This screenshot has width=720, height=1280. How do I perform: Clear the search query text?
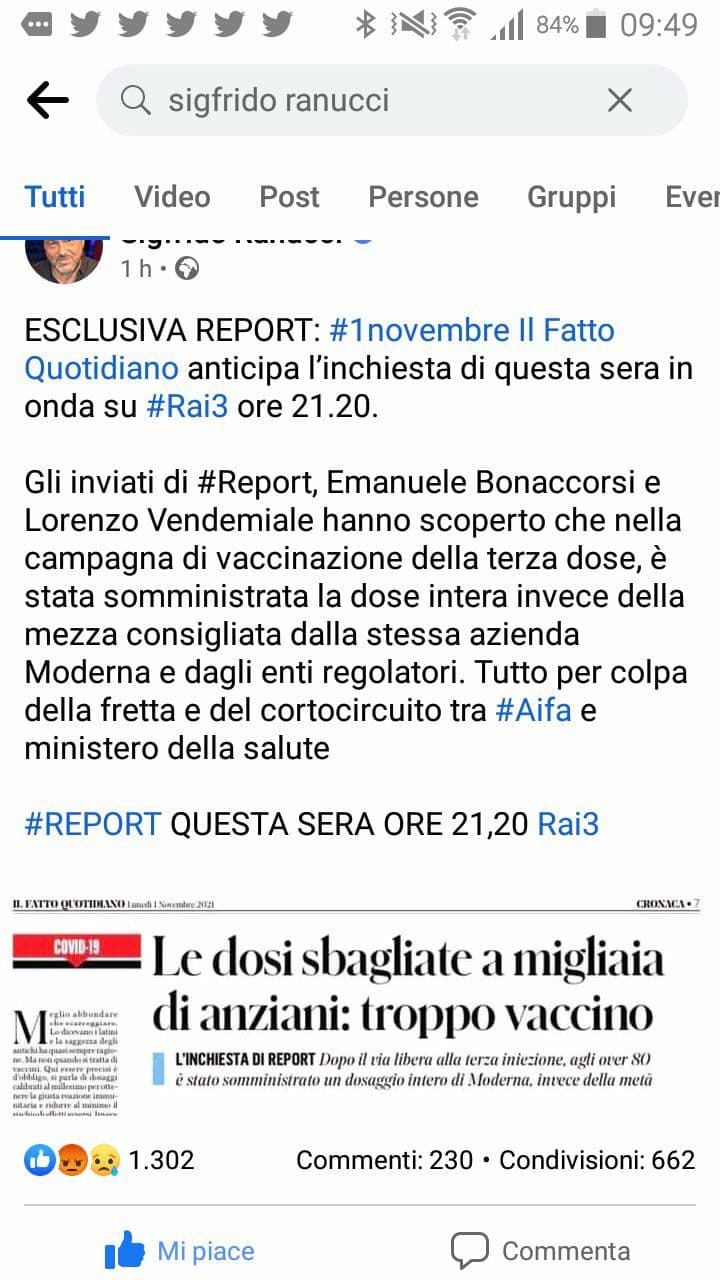point(619,100)
